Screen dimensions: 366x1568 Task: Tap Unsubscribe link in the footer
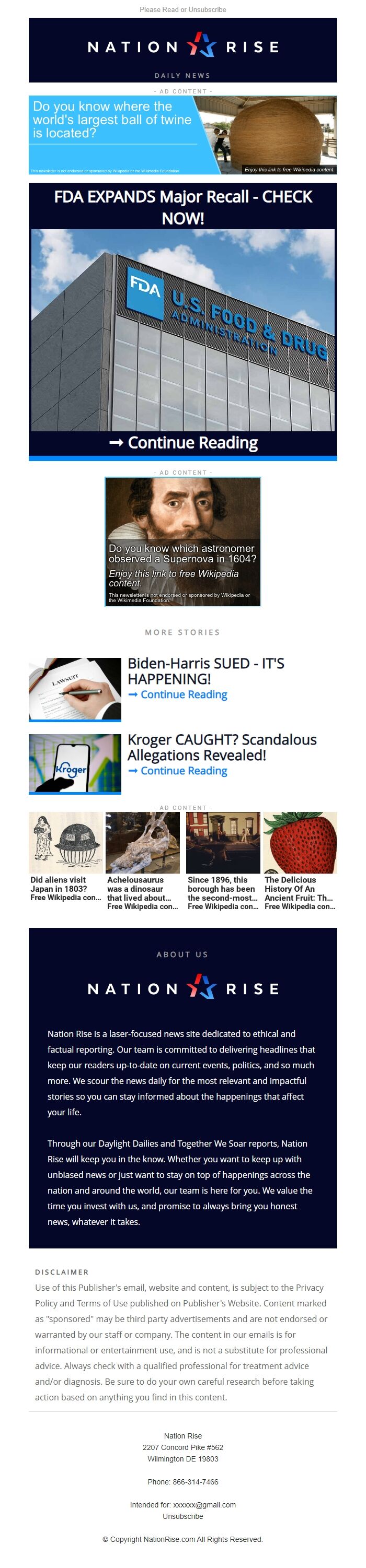pos(182,1516)
